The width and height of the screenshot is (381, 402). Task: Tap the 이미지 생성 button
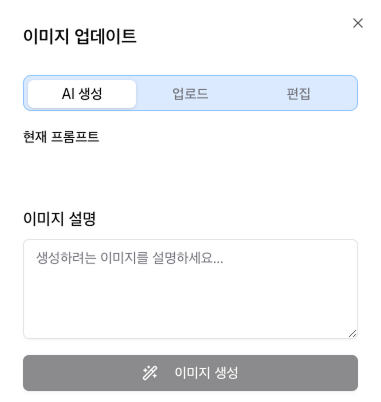tap(190, 373)
